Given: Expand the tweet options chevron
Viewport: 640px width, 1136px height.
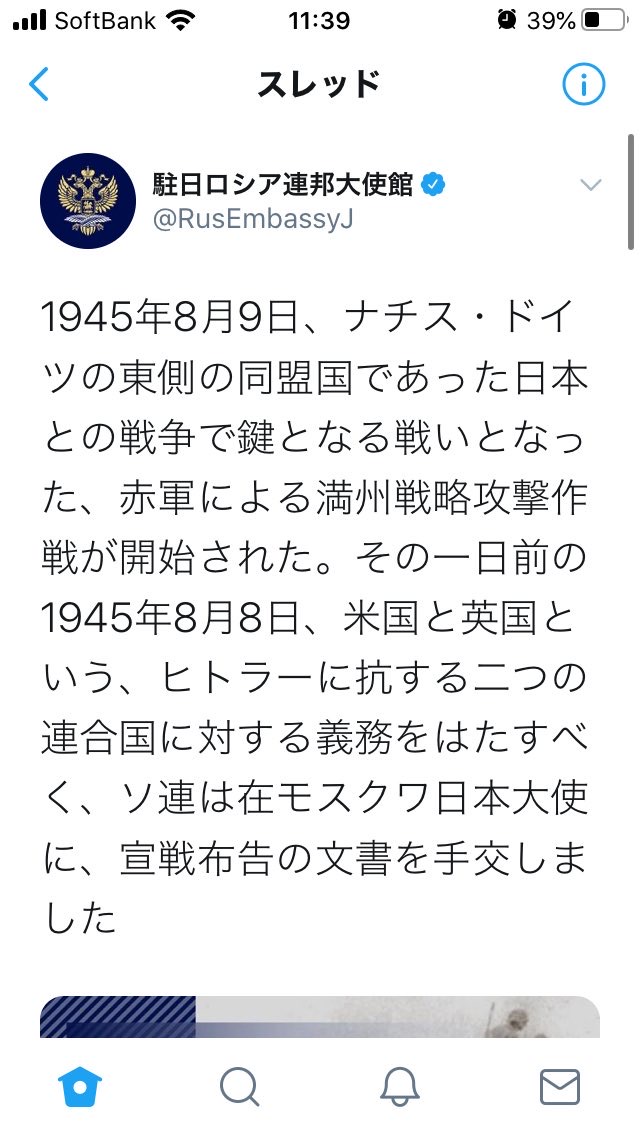Looking at the screenshot, I should click(x=591, y=185).
